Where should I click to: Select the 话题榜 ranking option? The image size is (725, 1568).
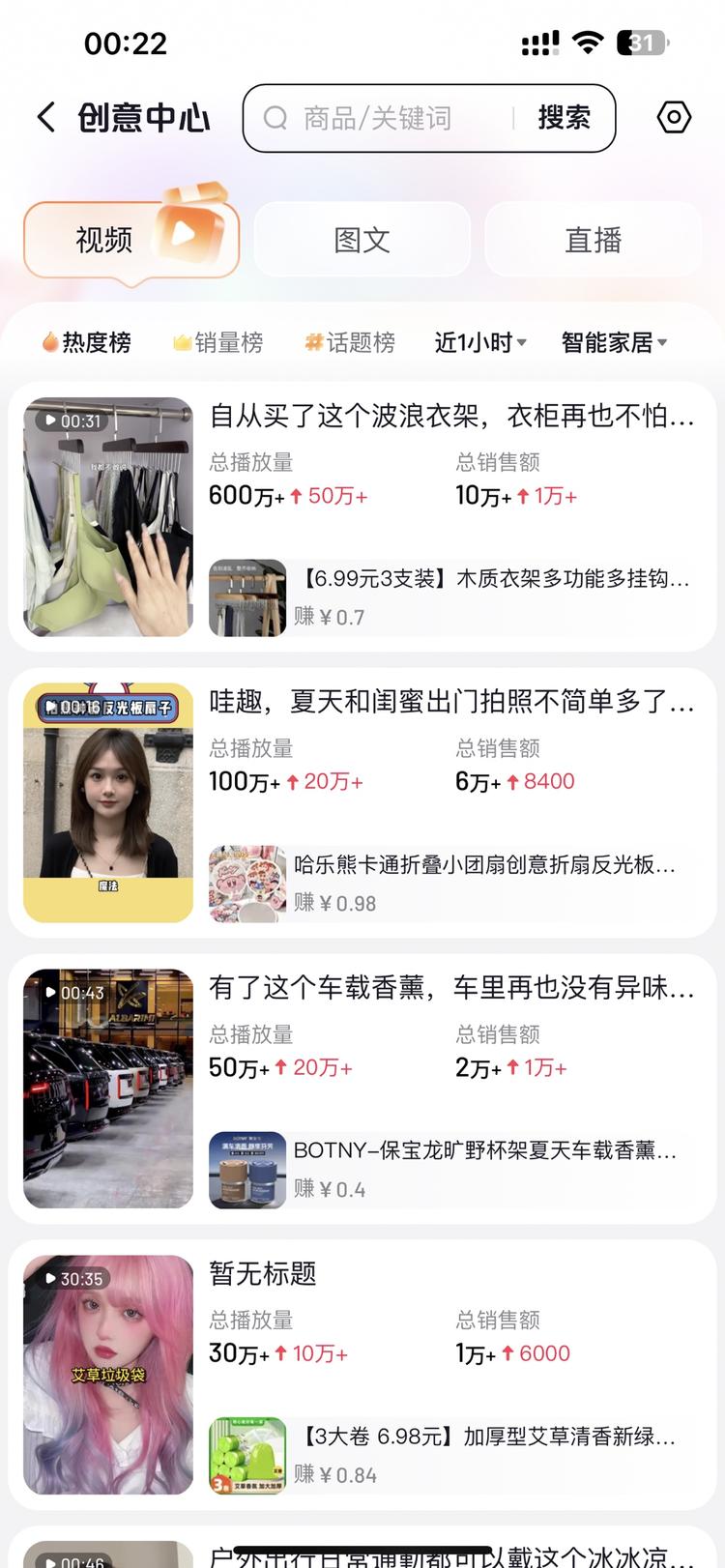point(349,342)
